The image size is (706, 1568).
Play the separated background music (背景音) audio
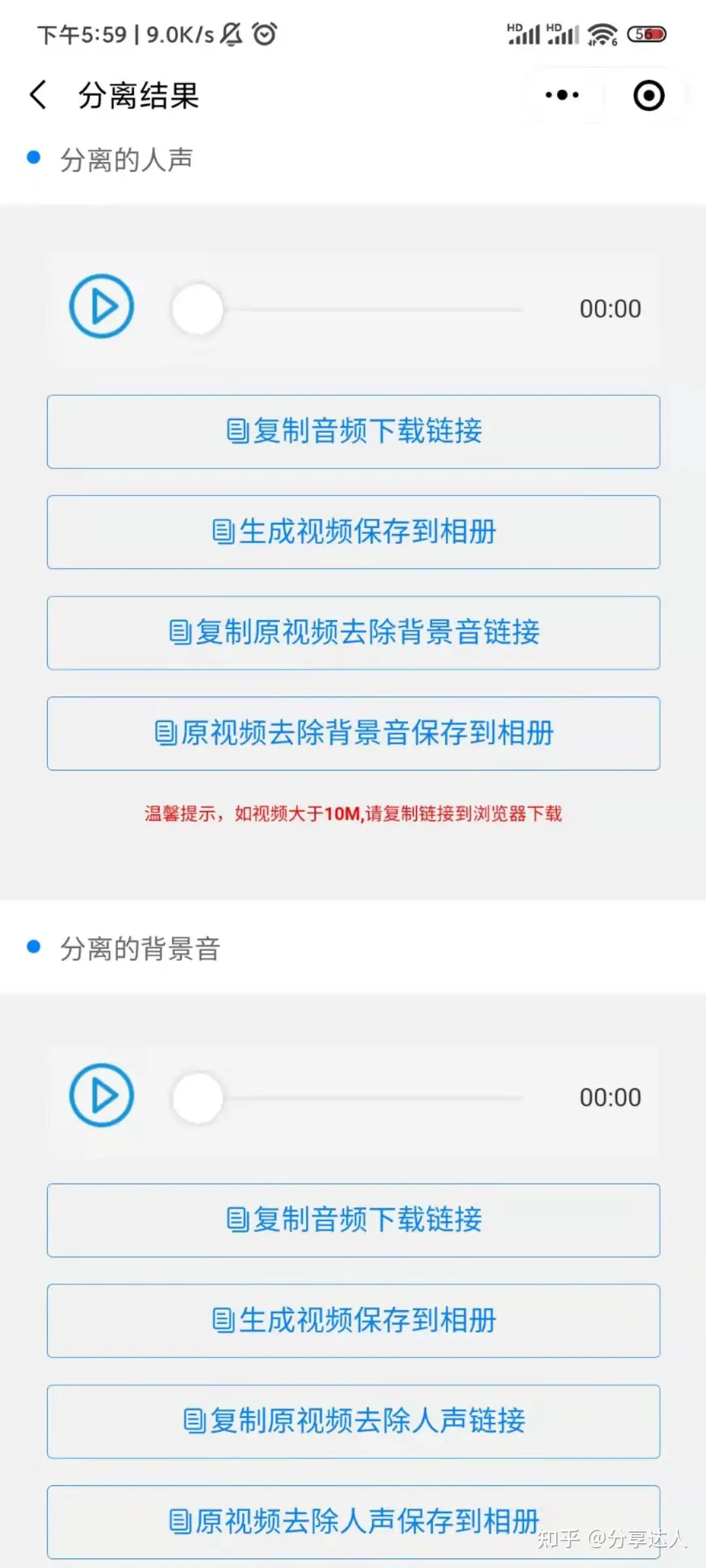click(x=102, y=1096)
